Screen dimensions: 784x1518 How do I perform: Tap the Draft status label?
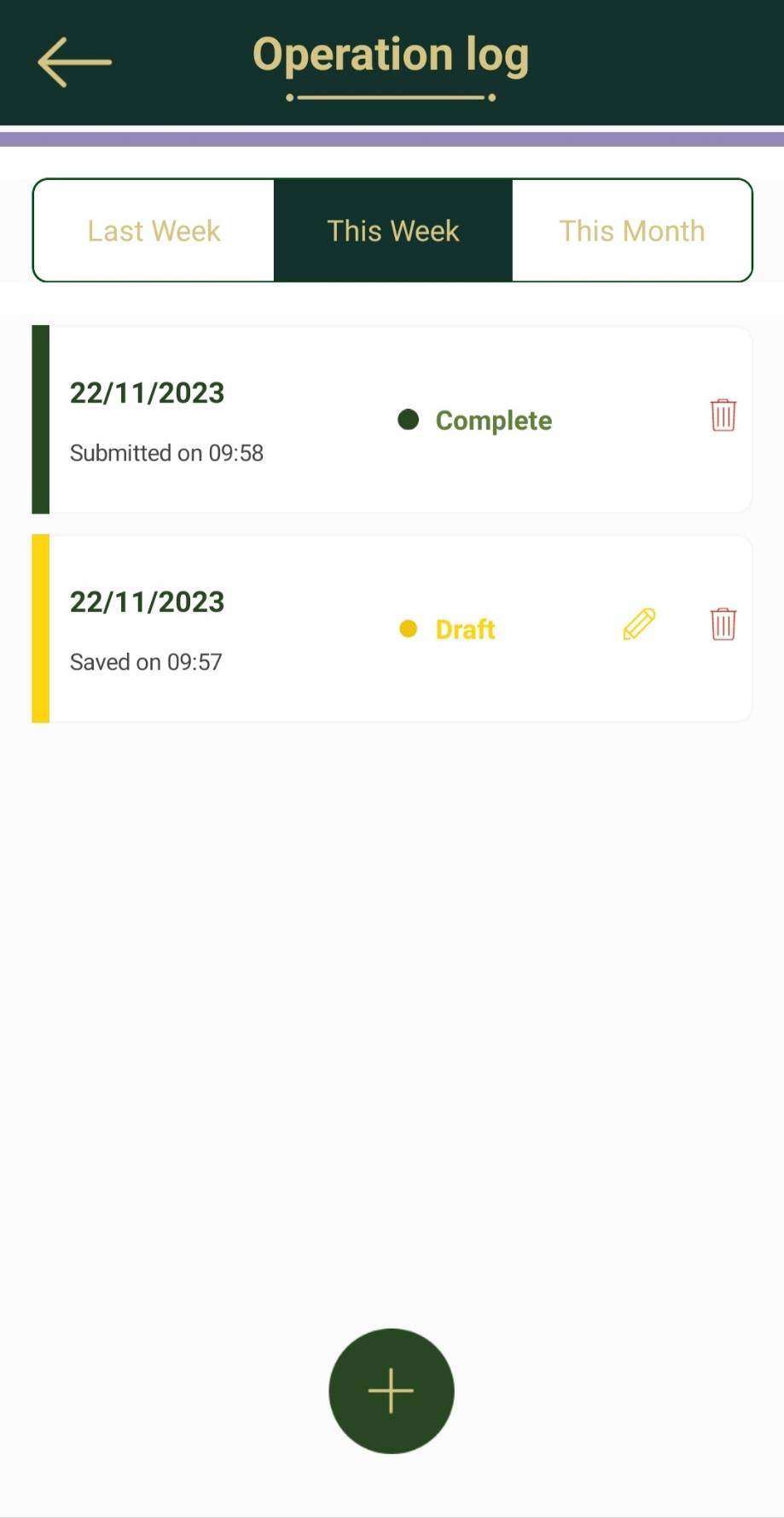[x=465, y=629]
